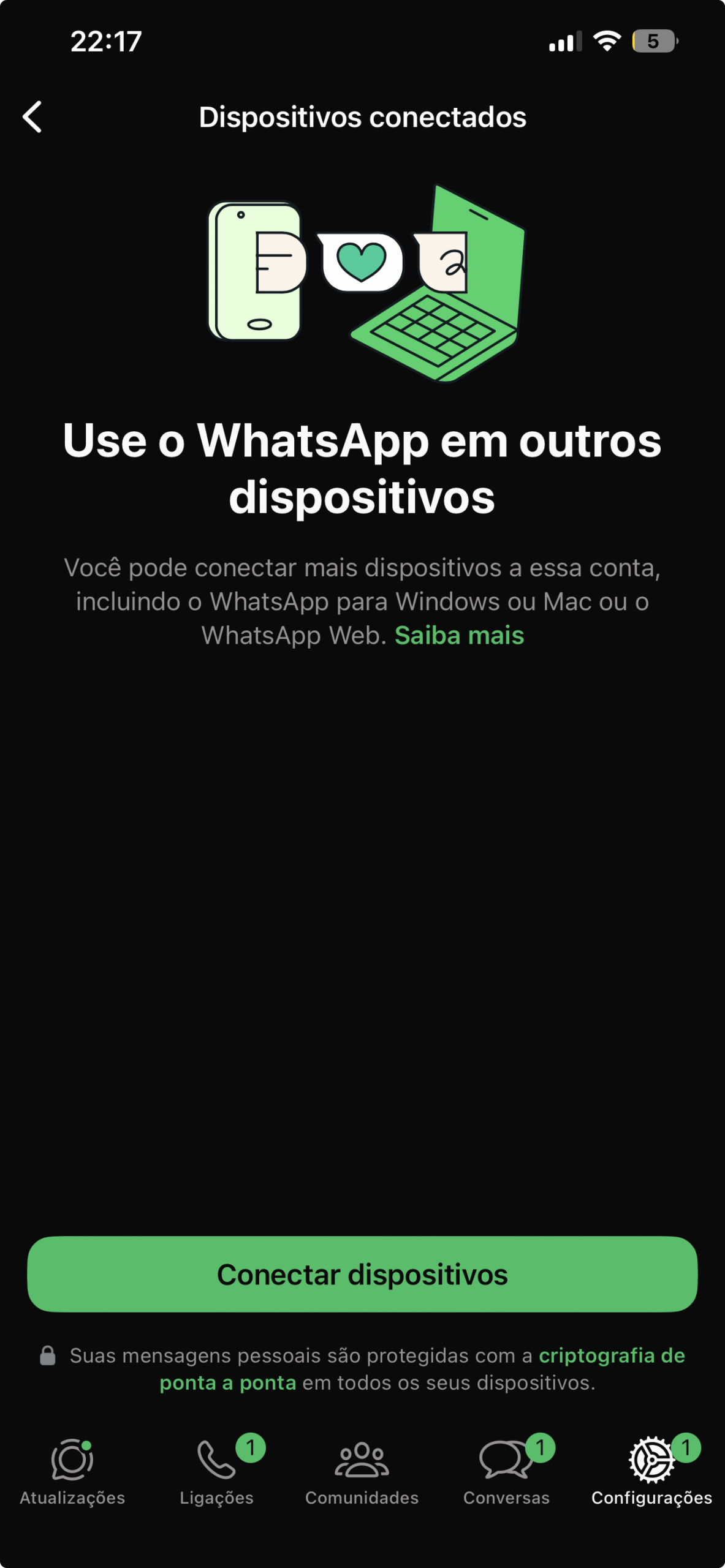Tap the badge above the Configurações gear
This screenshot has width=725, height=1568.
687,1447
